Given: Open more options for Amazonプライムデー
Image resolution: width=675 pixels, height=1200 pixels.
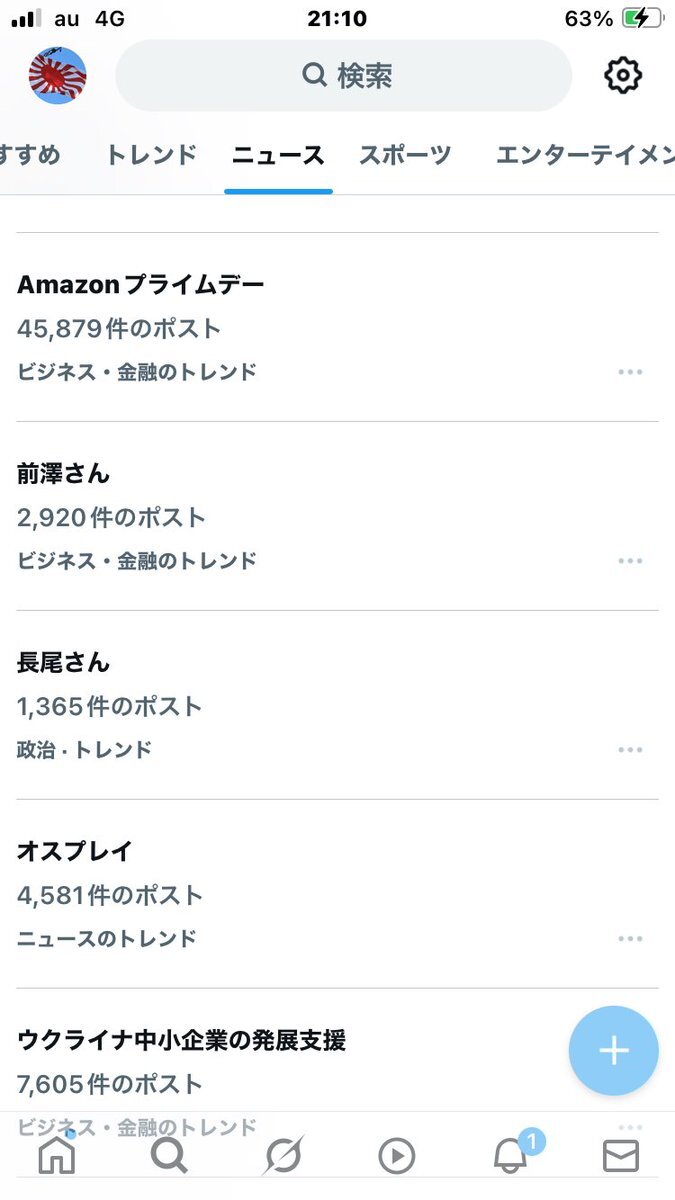Looking at the screenshot, I should 630,372.
